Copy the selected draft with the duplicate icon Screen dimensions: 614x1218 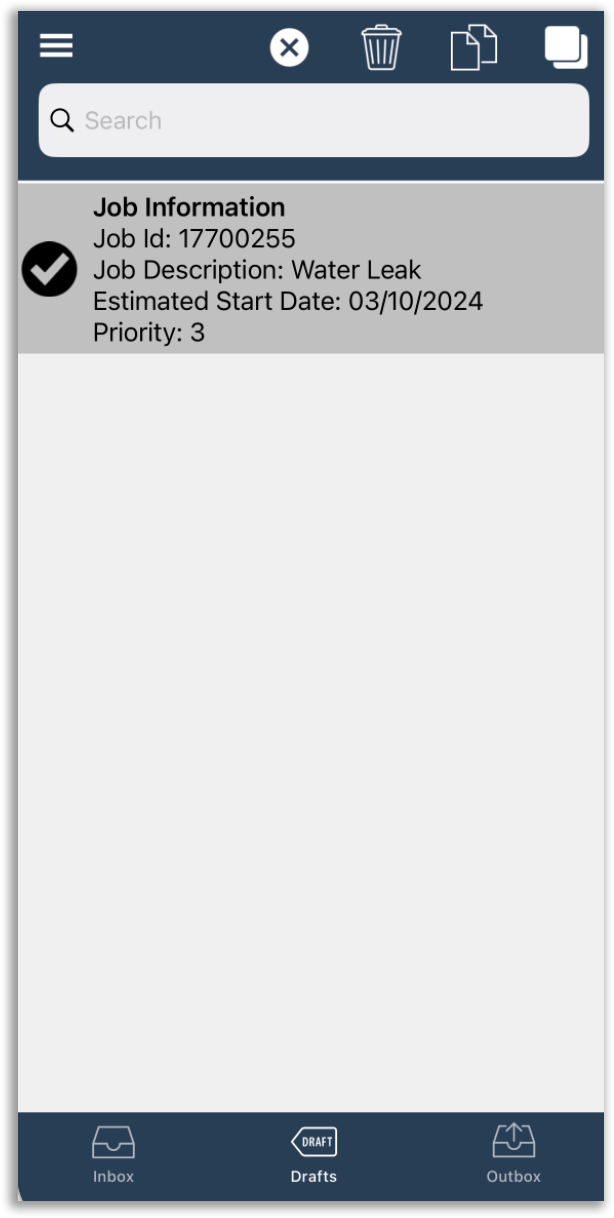(474, 48)
